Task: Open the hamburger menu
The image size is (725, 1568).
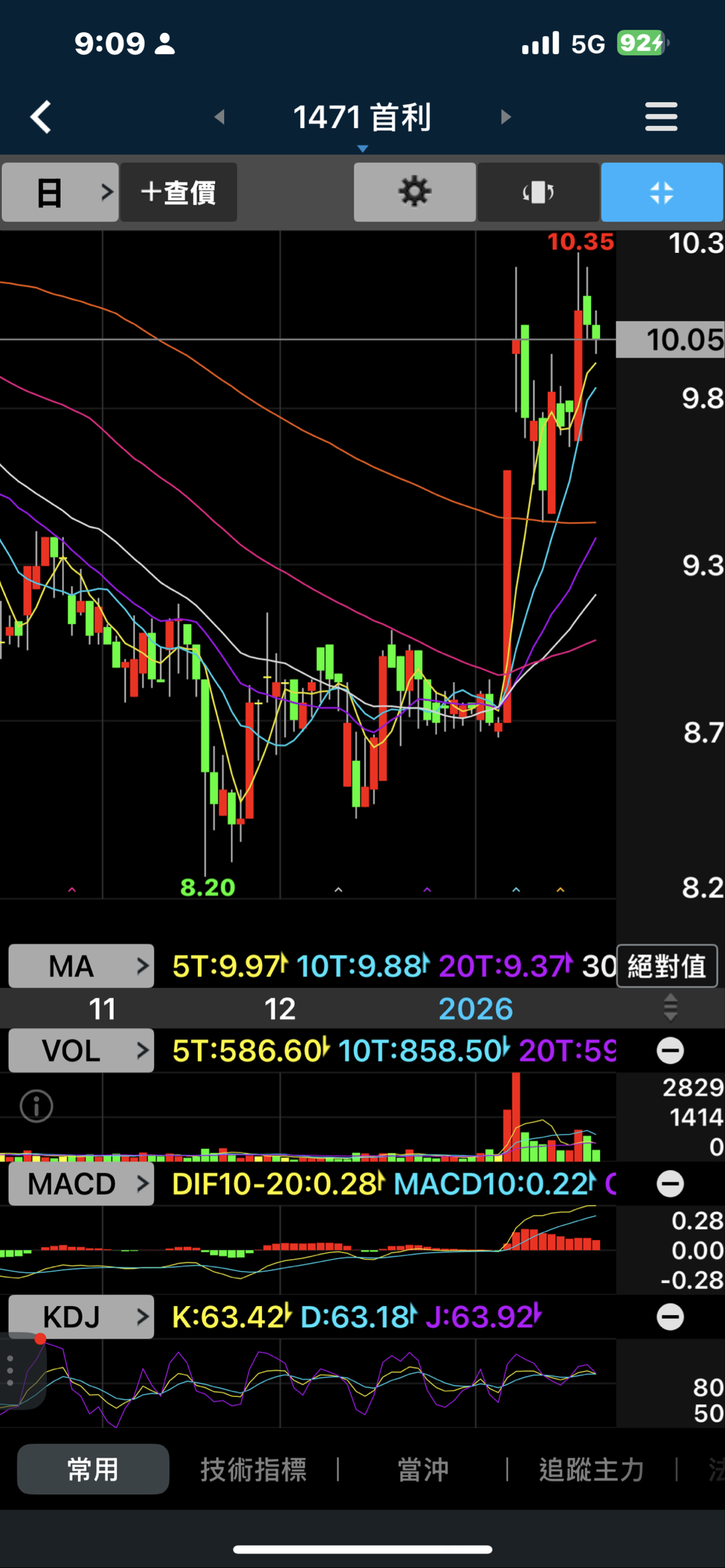Action: [661, 117]
